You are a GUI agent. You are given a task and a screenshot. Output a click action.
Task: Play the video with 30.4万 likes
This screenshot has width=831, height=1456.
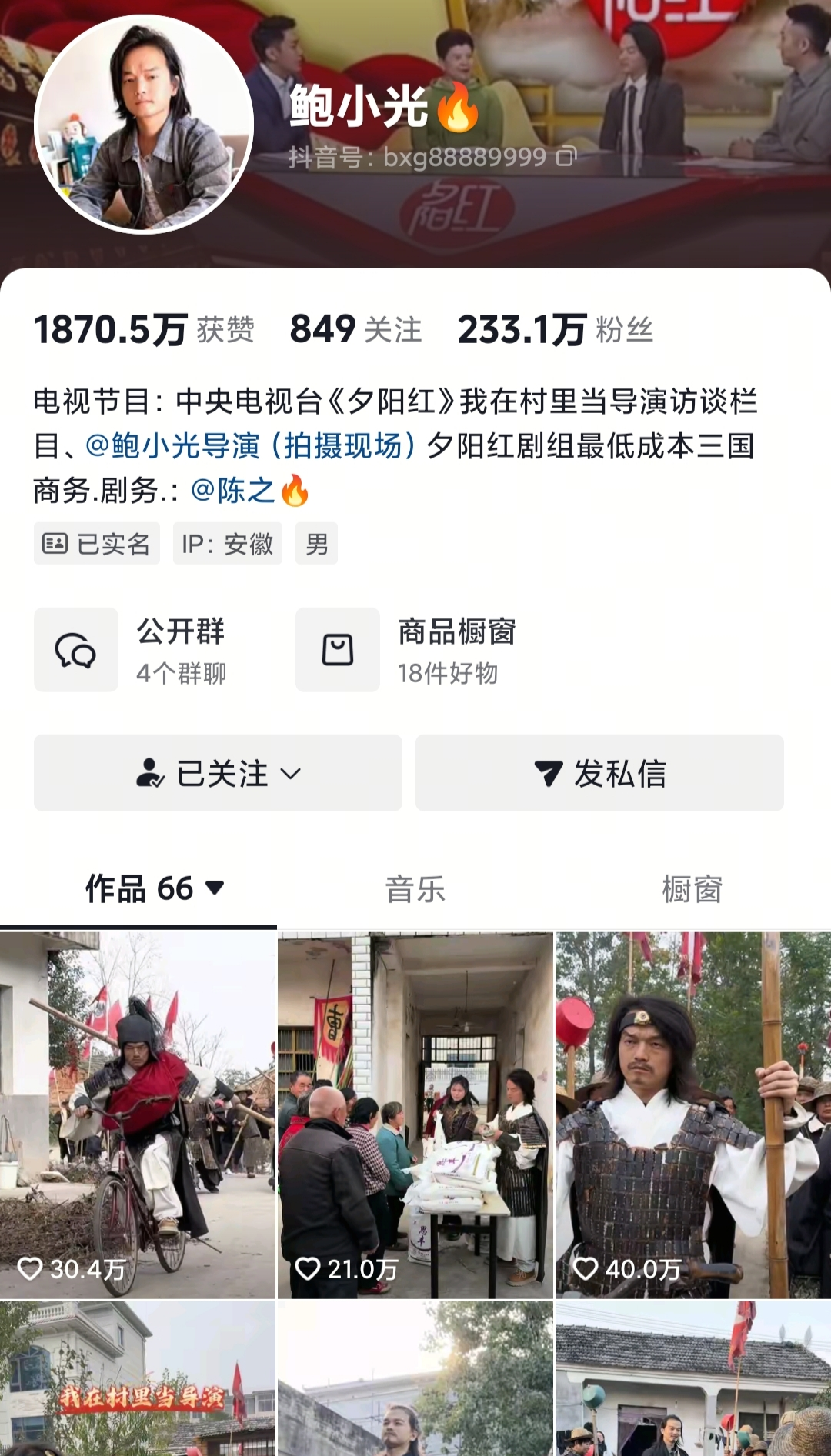138,1115
